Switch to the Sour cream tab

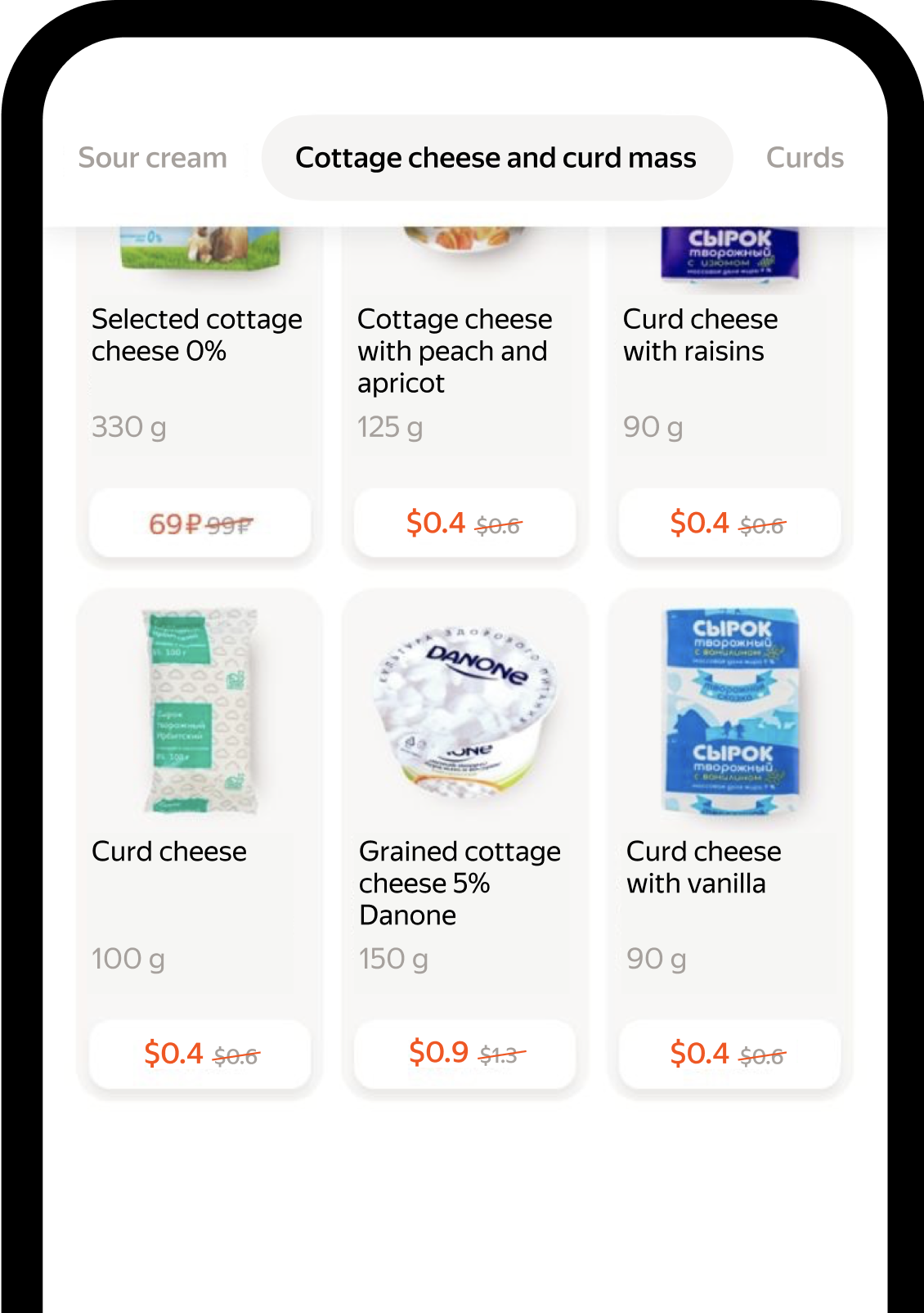click(x=152, y=158)
